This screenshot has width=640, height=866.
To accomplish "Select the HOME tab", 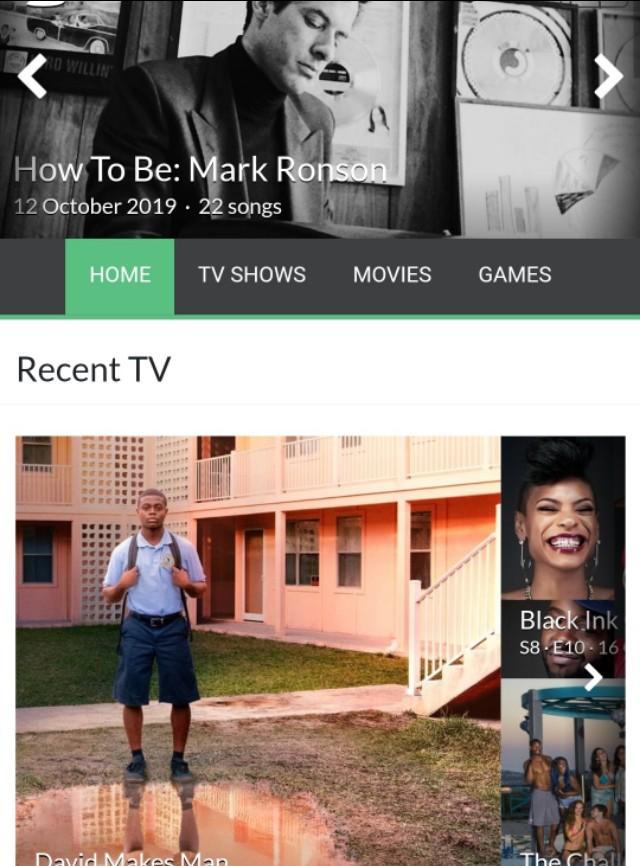I will tap(120, 275).
